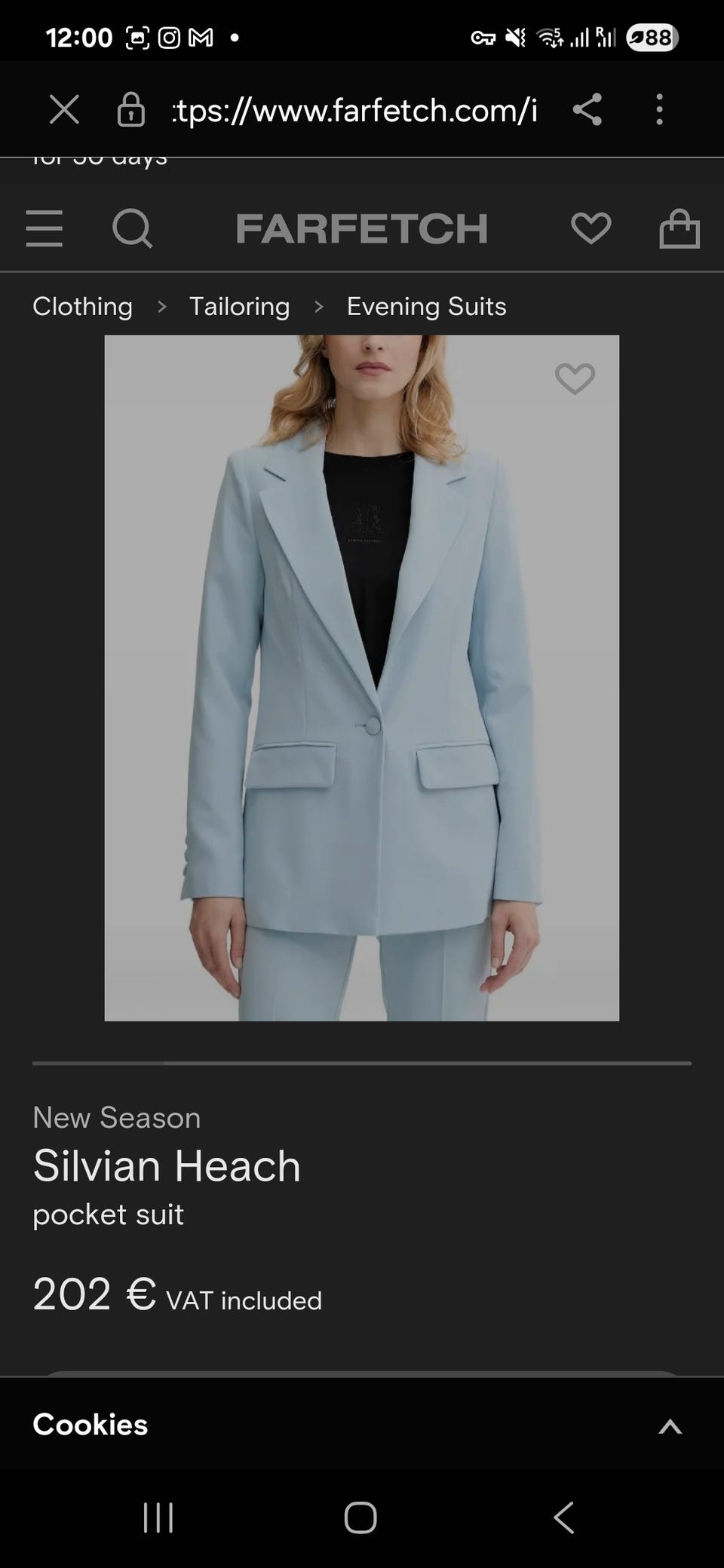Open the browser overflow menu
Screen dimensions: 724x1568
659,110
